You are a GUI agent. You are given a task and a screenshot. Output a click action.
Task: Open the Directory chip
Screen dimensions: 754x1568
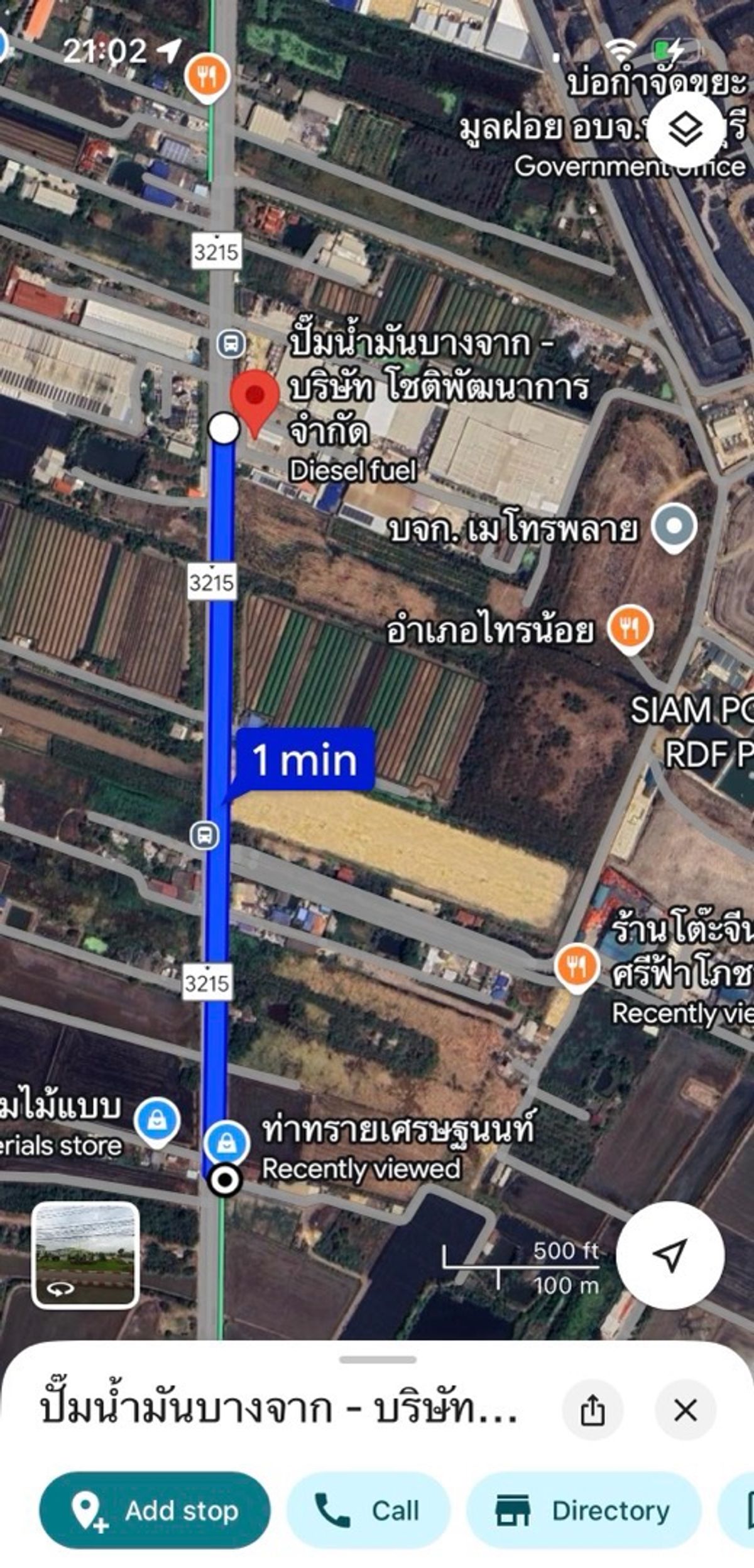click(584, 1510)
